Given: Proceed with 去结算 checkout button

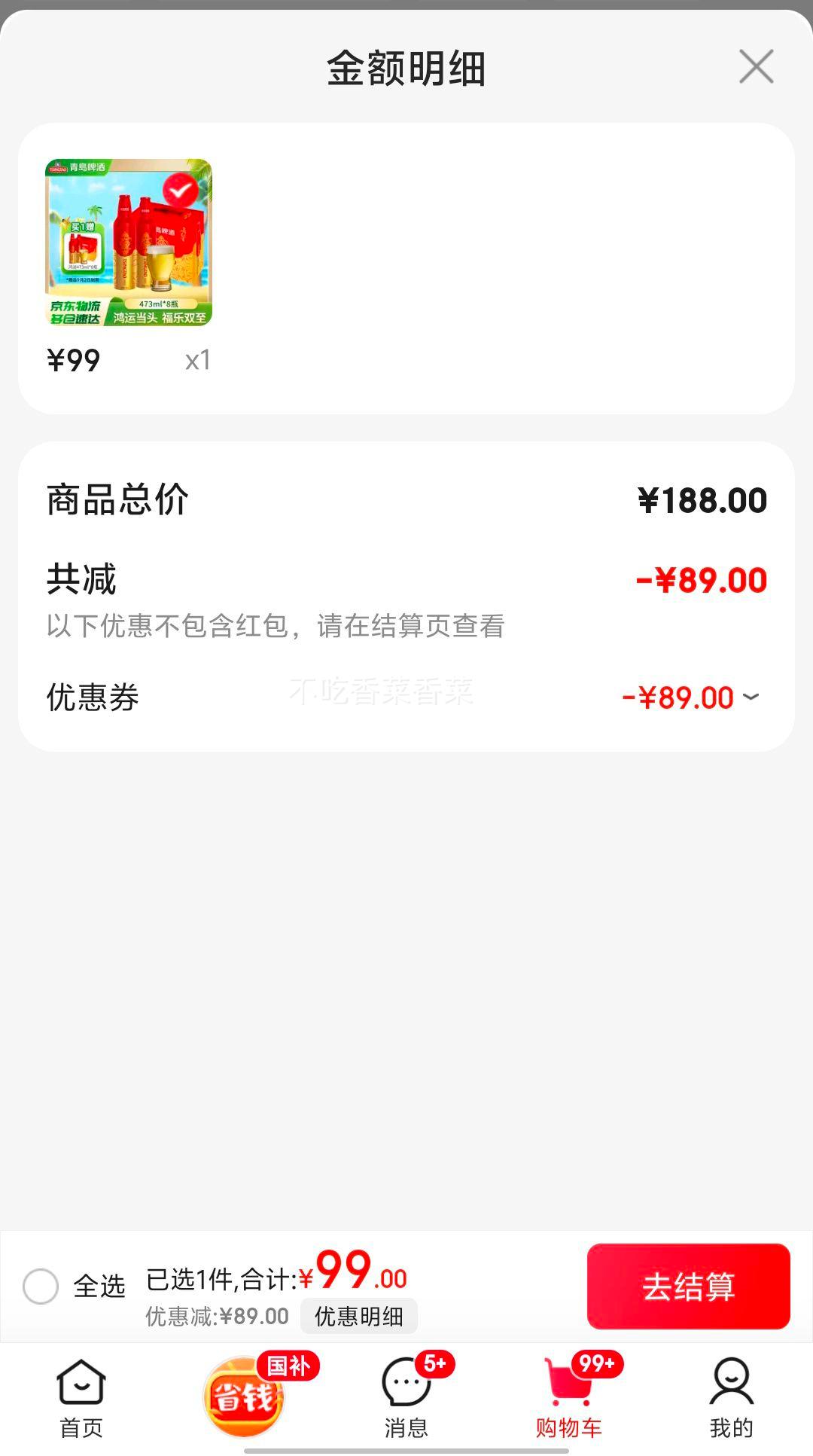Looking at the screenshot, I should [688, 1286].
